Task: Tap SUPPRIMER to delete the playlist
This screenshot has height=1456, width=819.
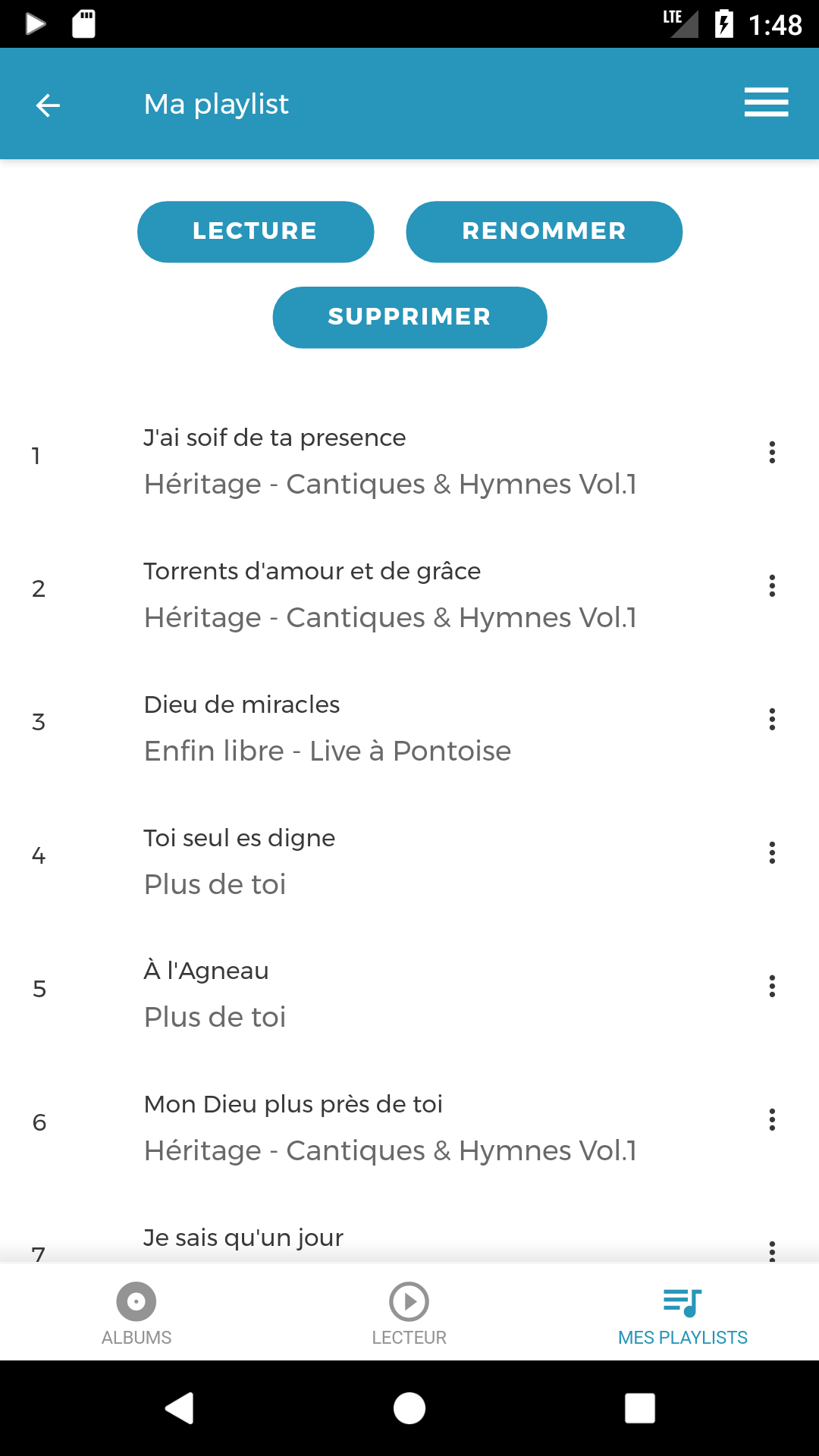Action: pos(409,317)
